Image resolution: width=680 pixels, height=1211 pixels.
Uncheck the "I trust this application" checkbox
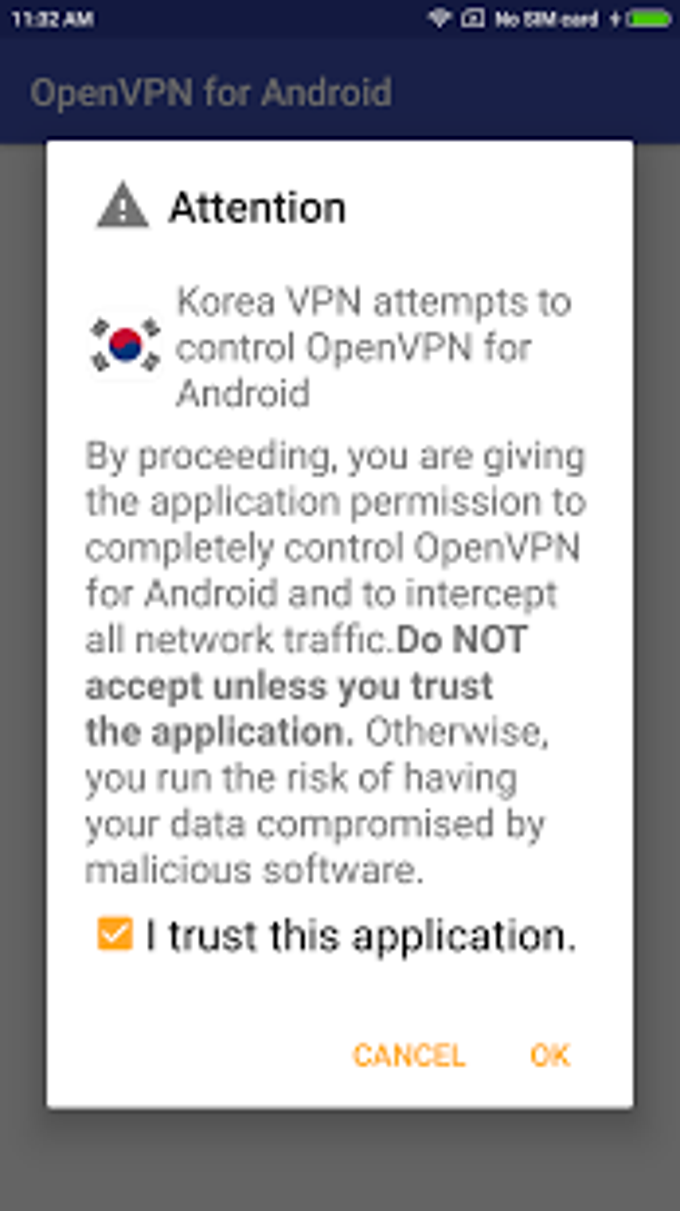click(115, 935)
